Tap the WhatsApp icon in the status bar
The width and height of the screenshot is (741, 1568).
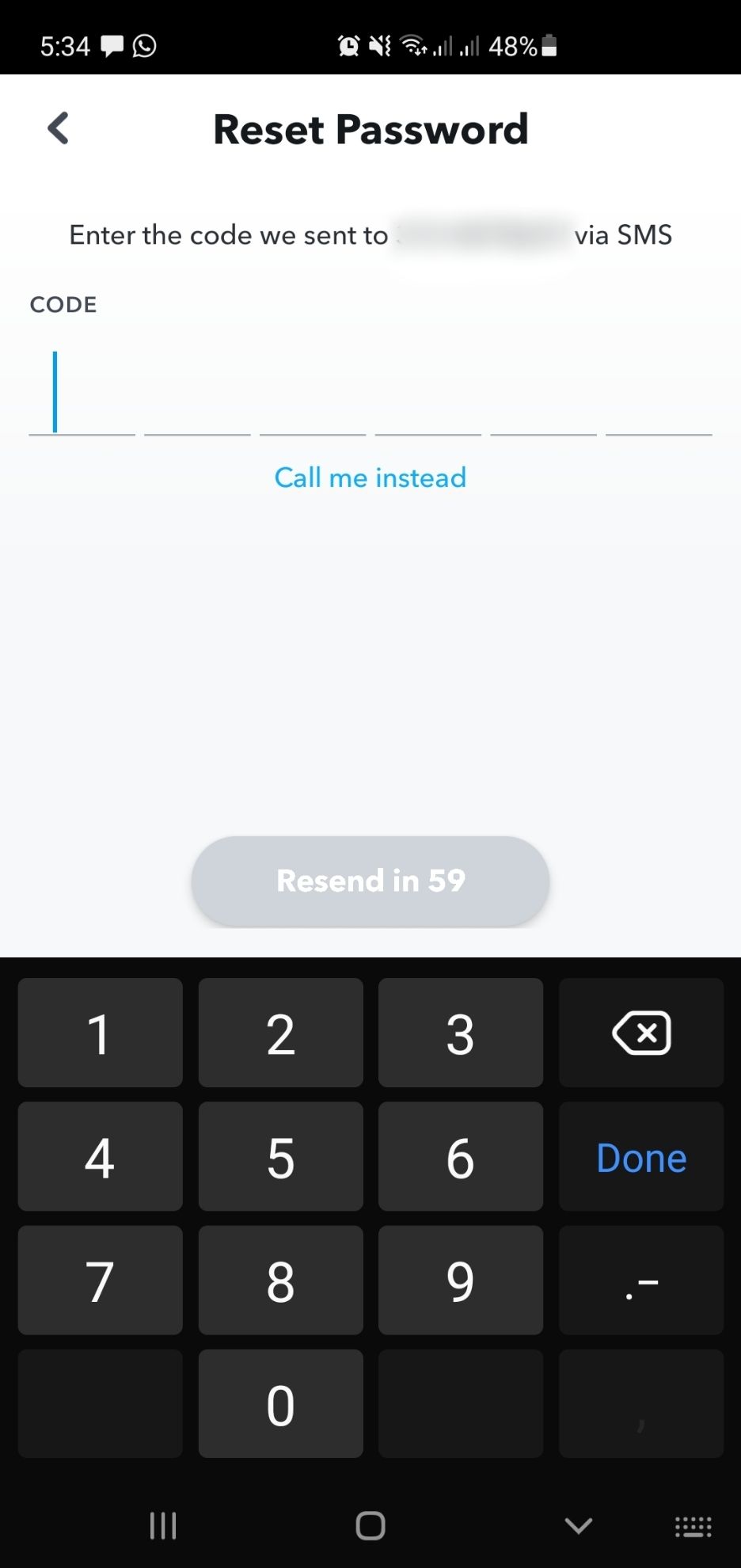[x=146, y=46]
